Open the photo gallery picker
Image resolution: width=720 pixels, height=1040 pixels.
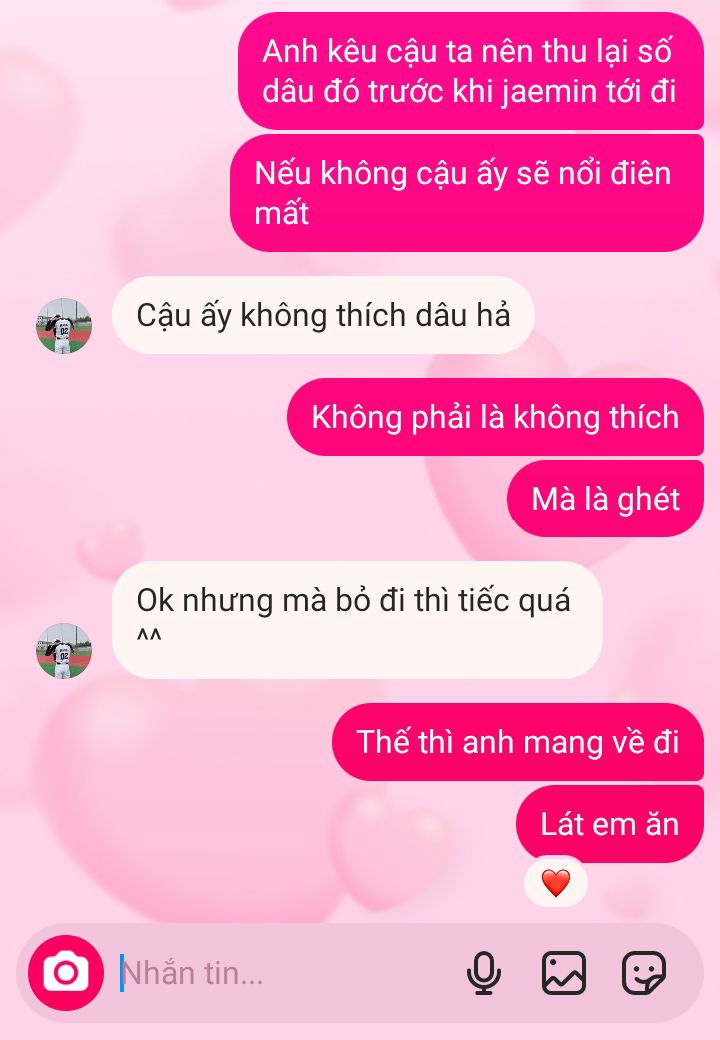pyautogui.click(x=564, y=972)
